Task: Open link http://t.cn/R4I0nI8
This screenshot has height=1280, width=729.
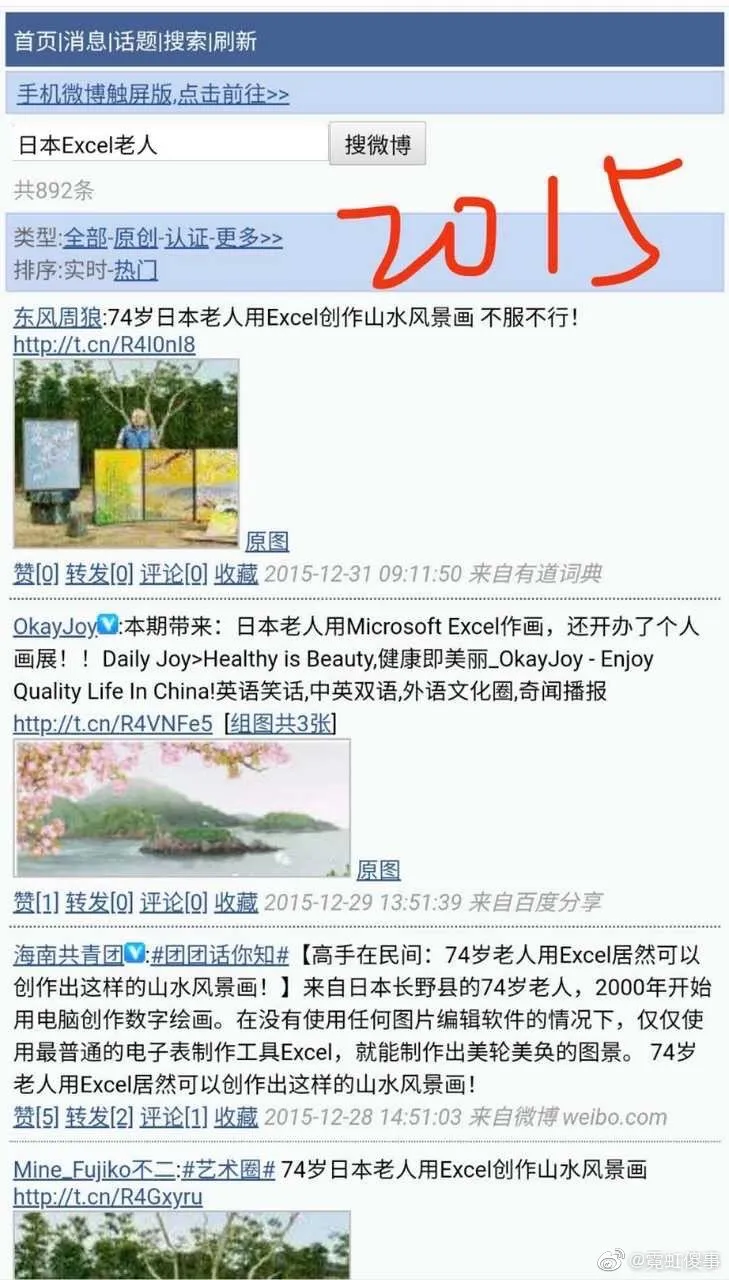Action: coord(104,345)
